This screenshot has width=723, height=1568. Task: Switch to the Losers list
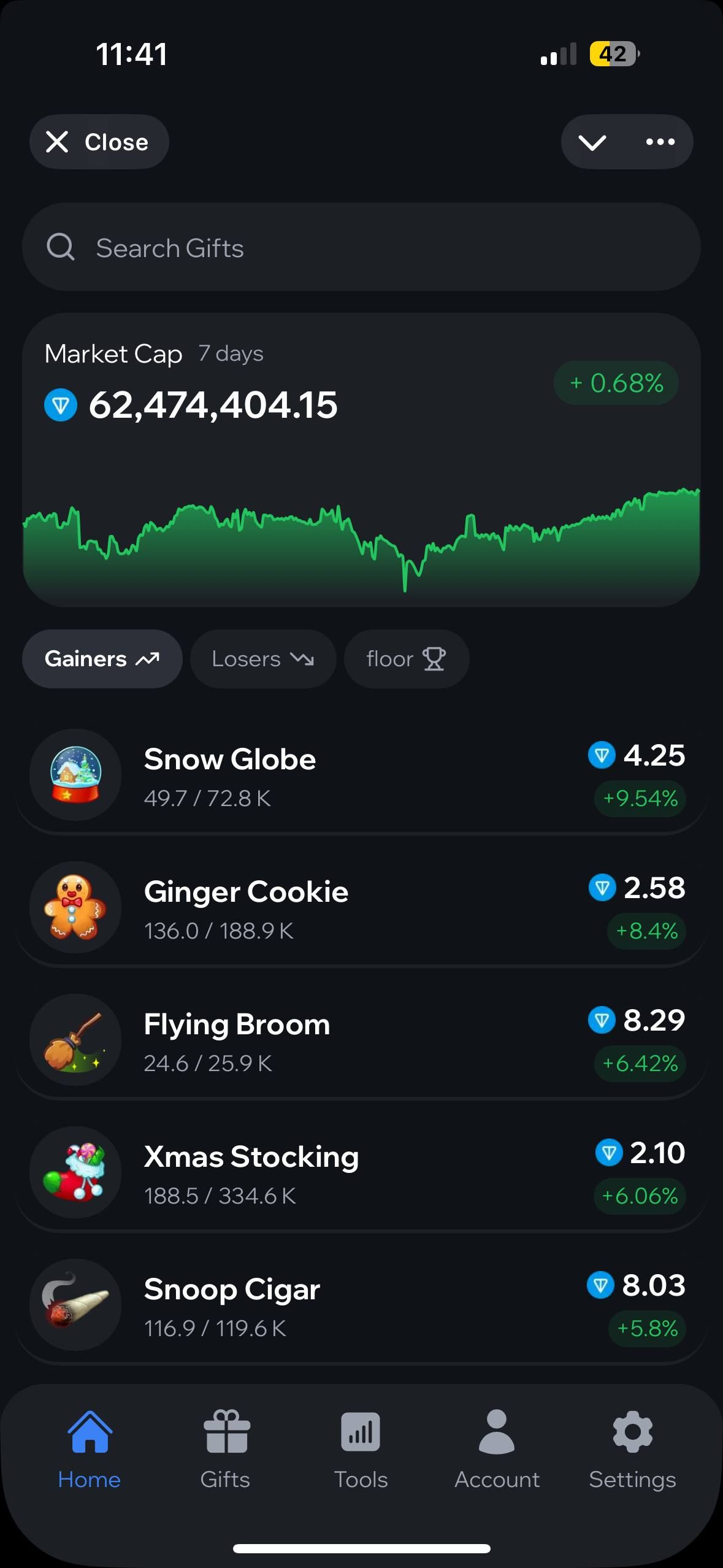pyautogui.click(x=262, y=659)
